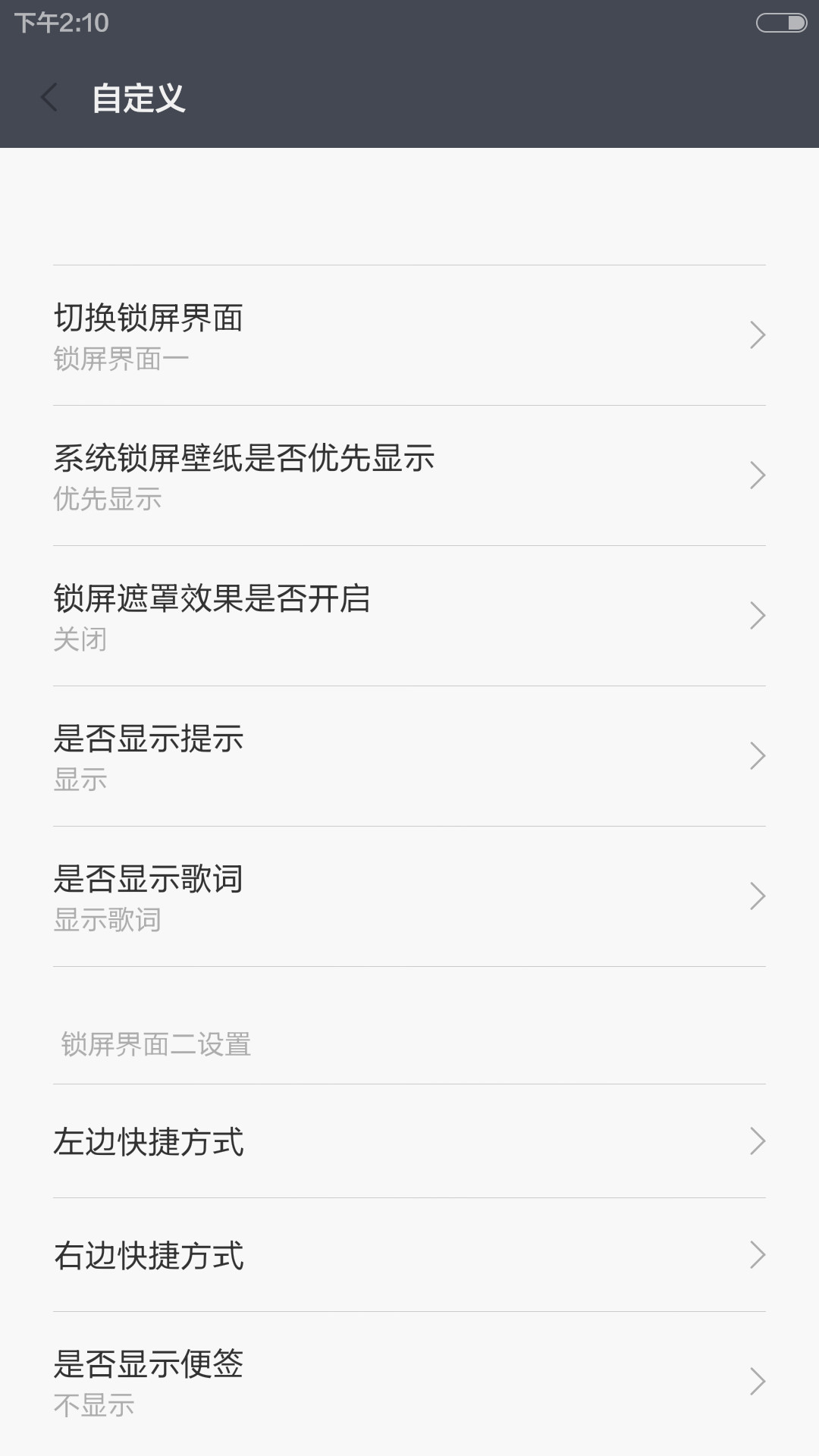Open 锁屏遮罩效果是否开启 setting
The image size is (819, 1456).
409,616
